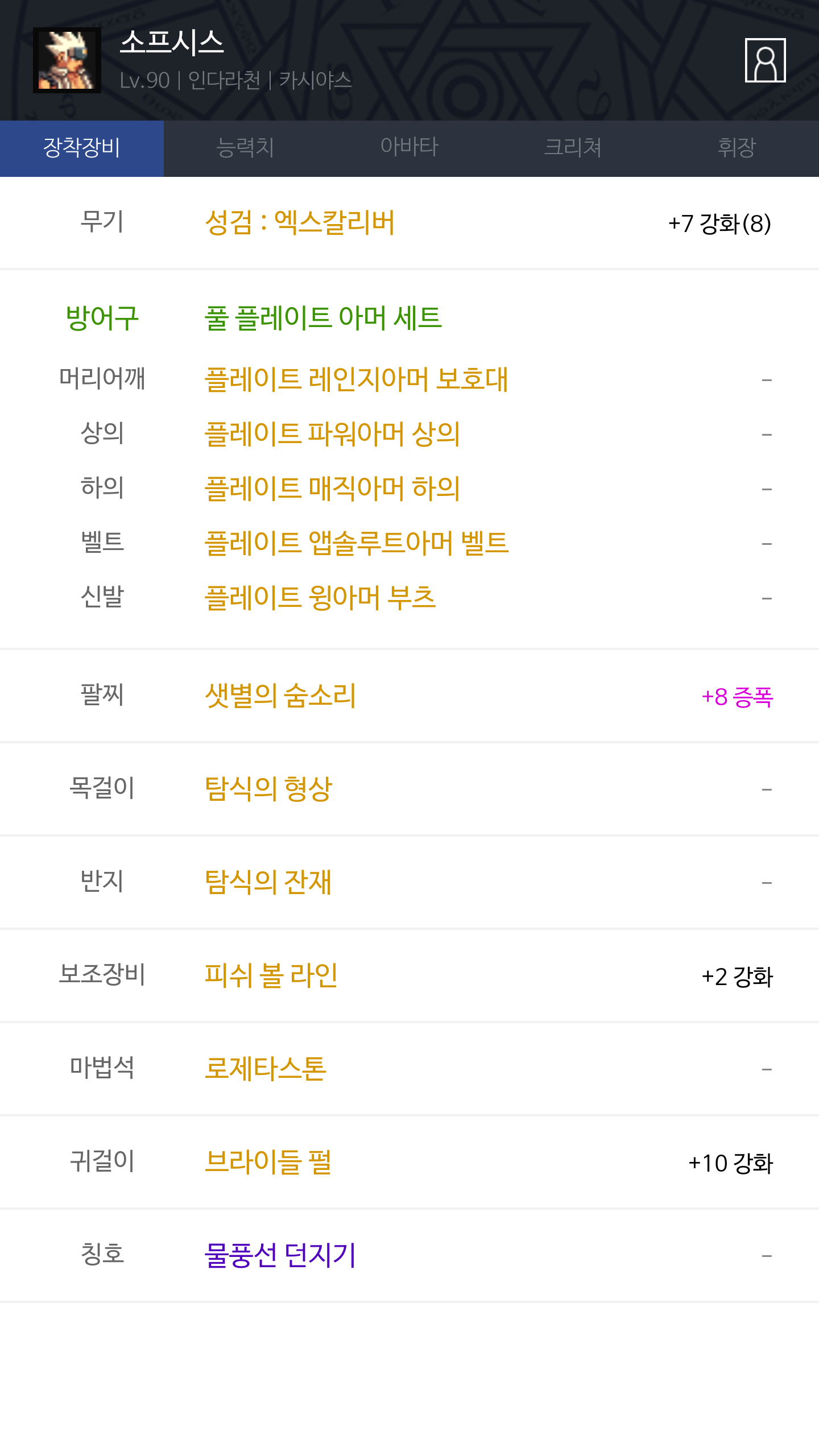
Task: Open sub-equipment 피쉬 볼 라인
Action: point(271,975)
